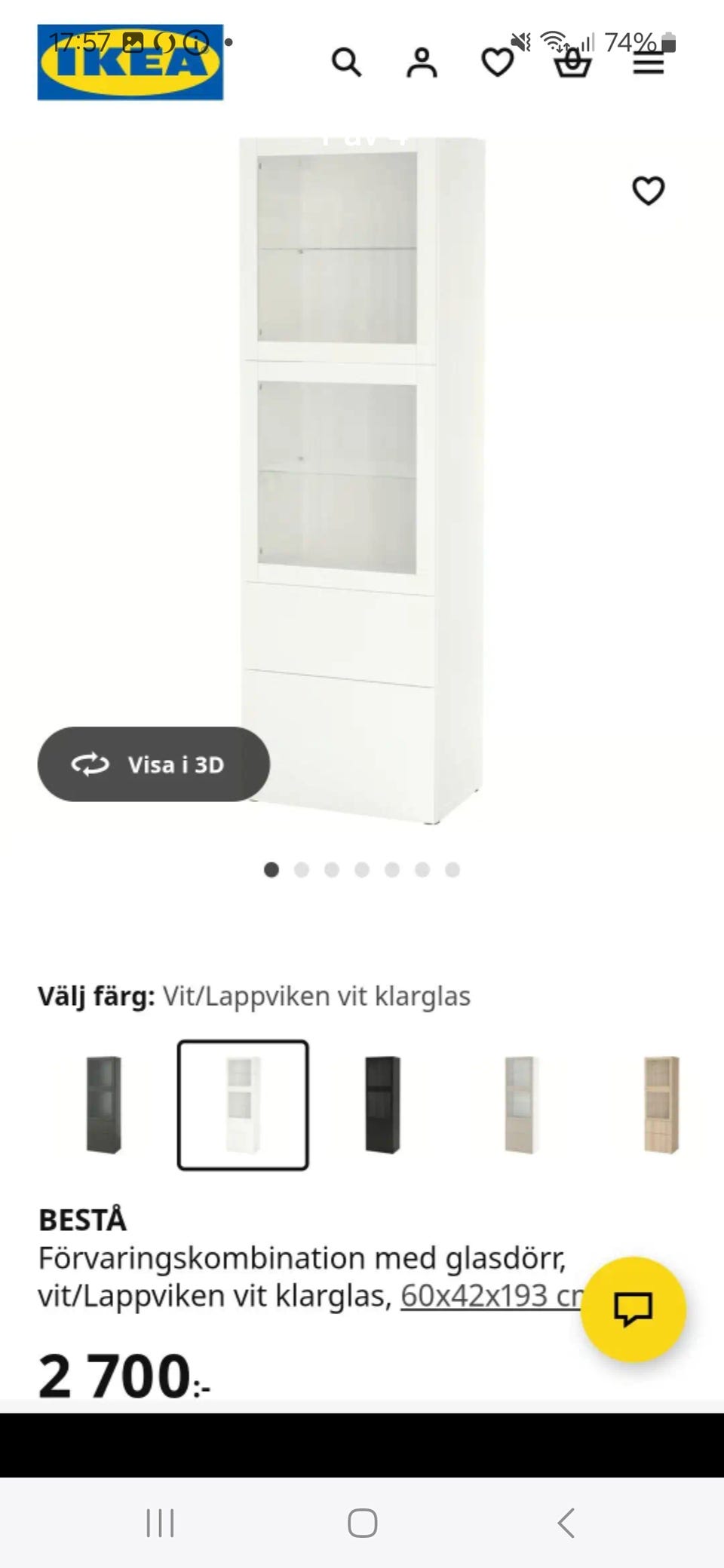Image resolution: width=724 pixels, height=1568 pixels.
Task: Open recent apps from the navigation bar
Action: point(160,1523)
